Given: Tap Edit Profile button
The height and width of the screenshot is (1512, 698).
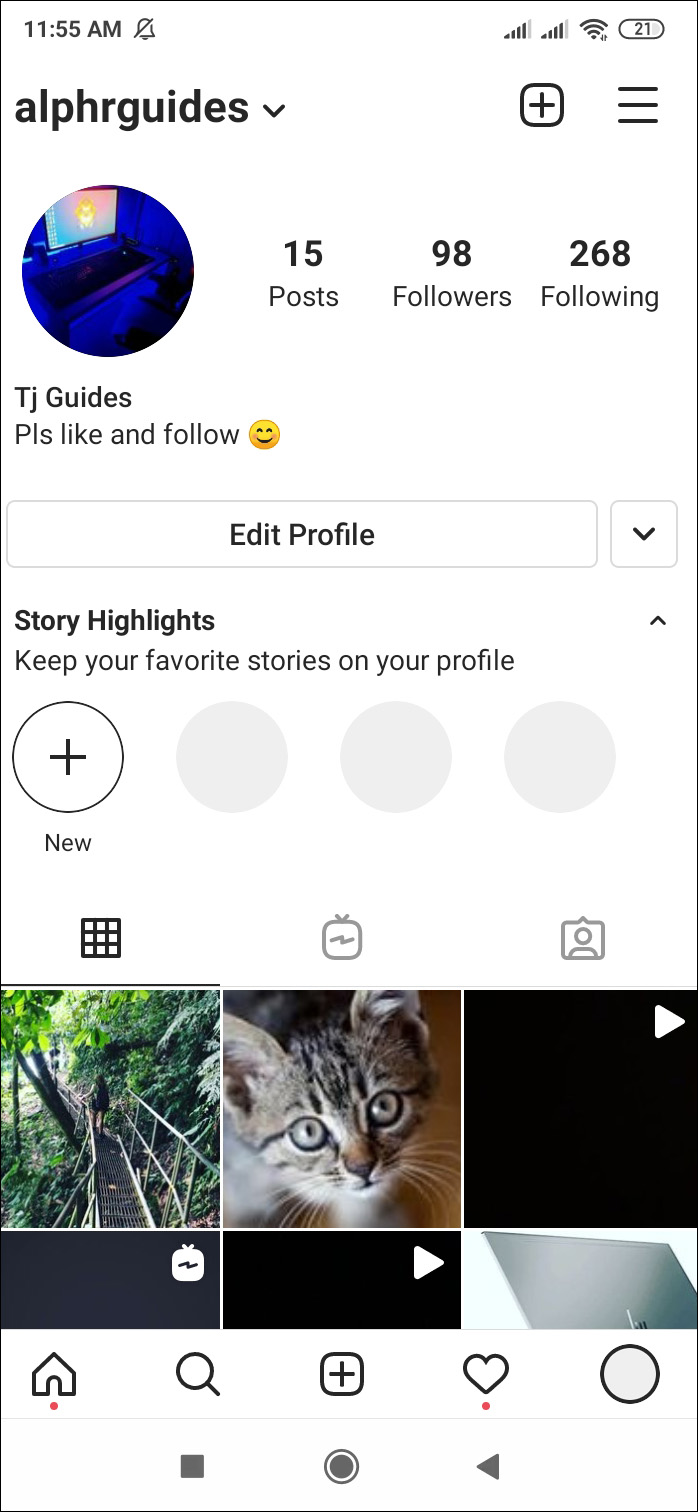Looking at the screenshot, I should (302, 534).
